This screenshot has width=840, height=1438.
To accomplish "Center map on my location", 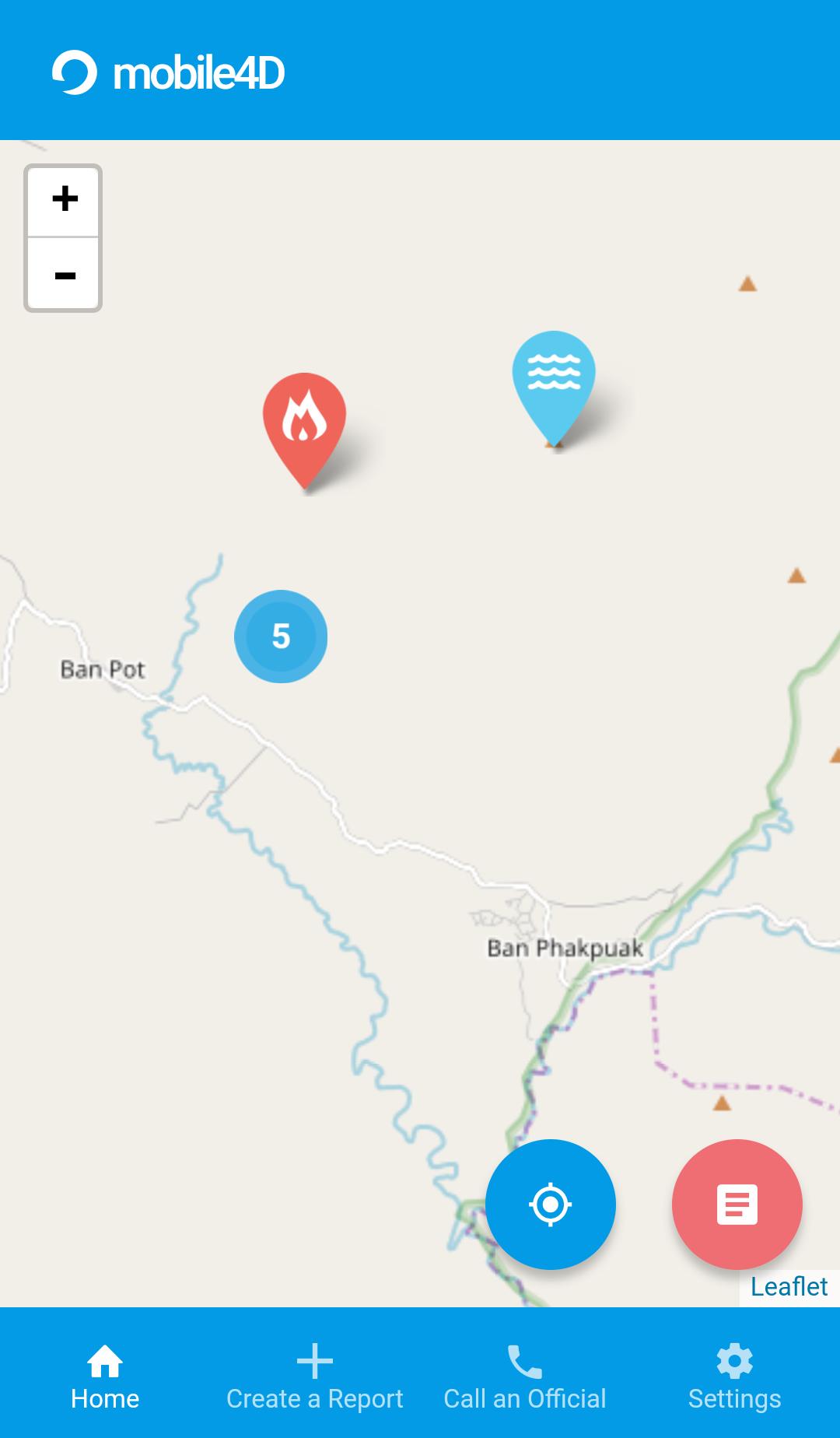I will pos(550,1204).
